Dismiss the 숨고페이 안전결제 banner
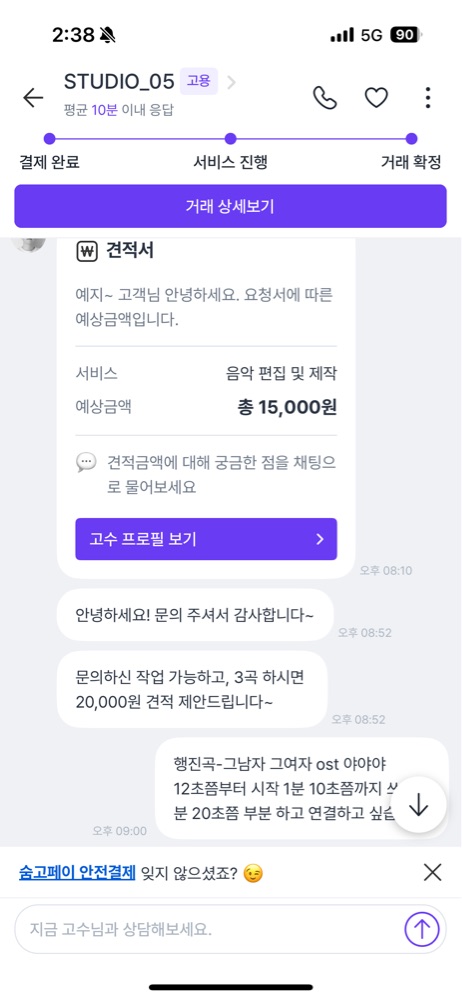This screenshot has width=462, height=1000. click(x=433, y=872)
